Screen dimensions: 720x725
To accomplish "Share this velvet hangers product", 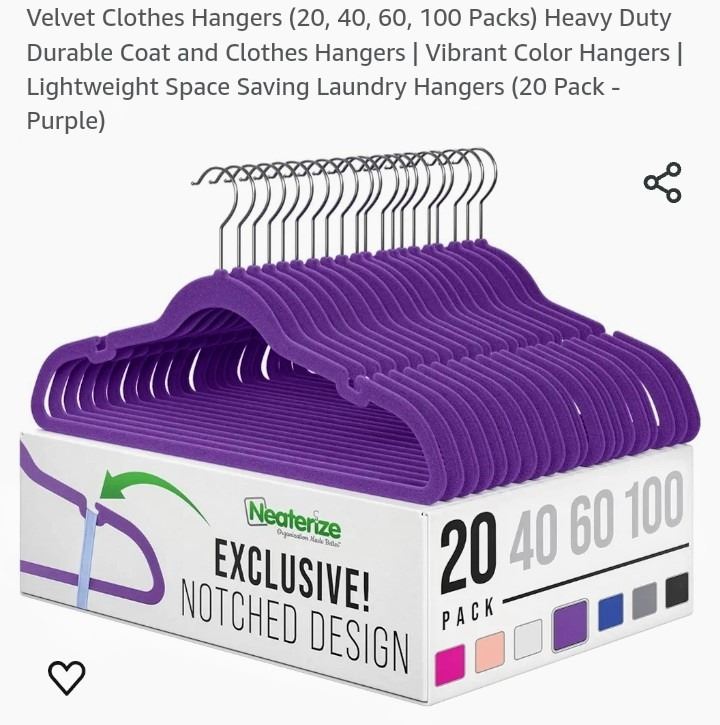I will pos(662,183).
